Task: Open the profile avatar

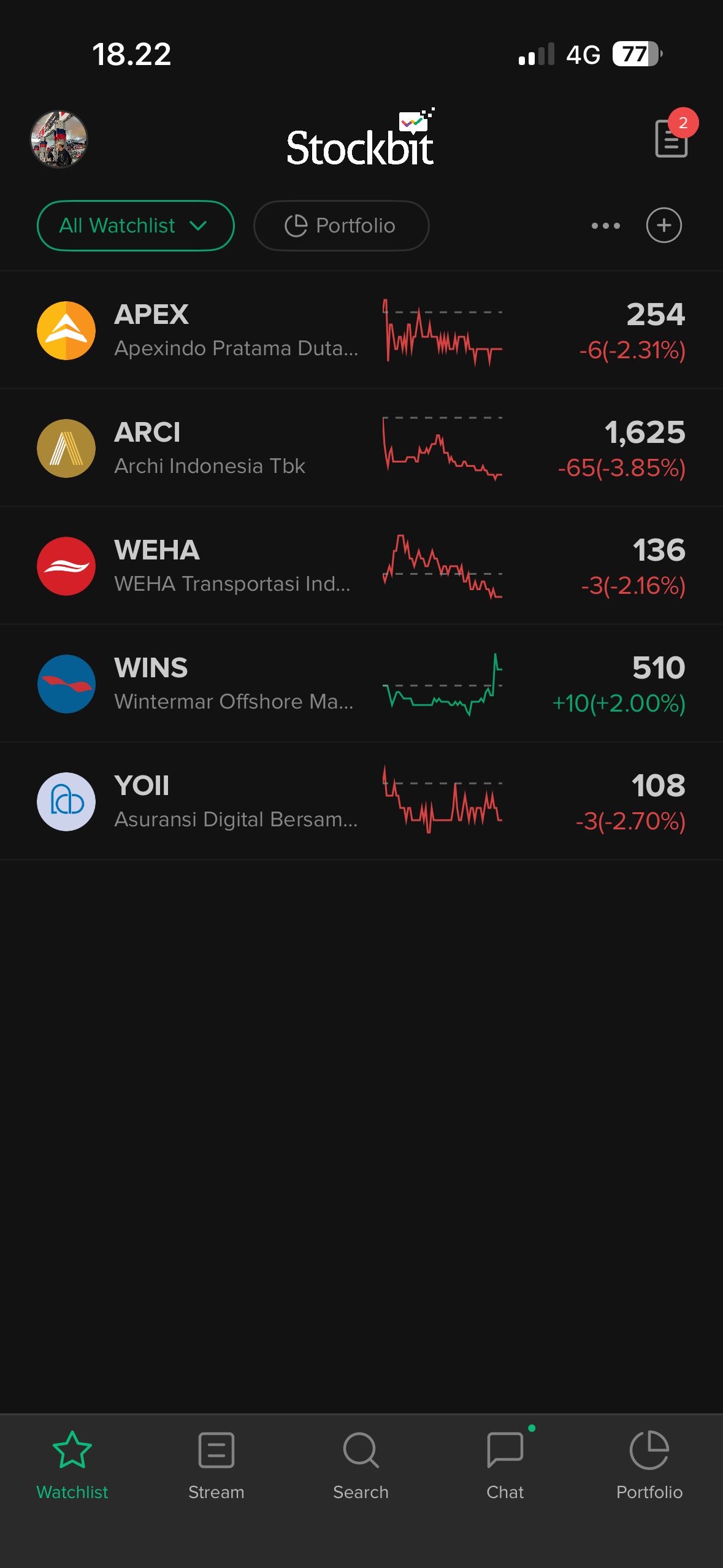Action: (59, 139)
